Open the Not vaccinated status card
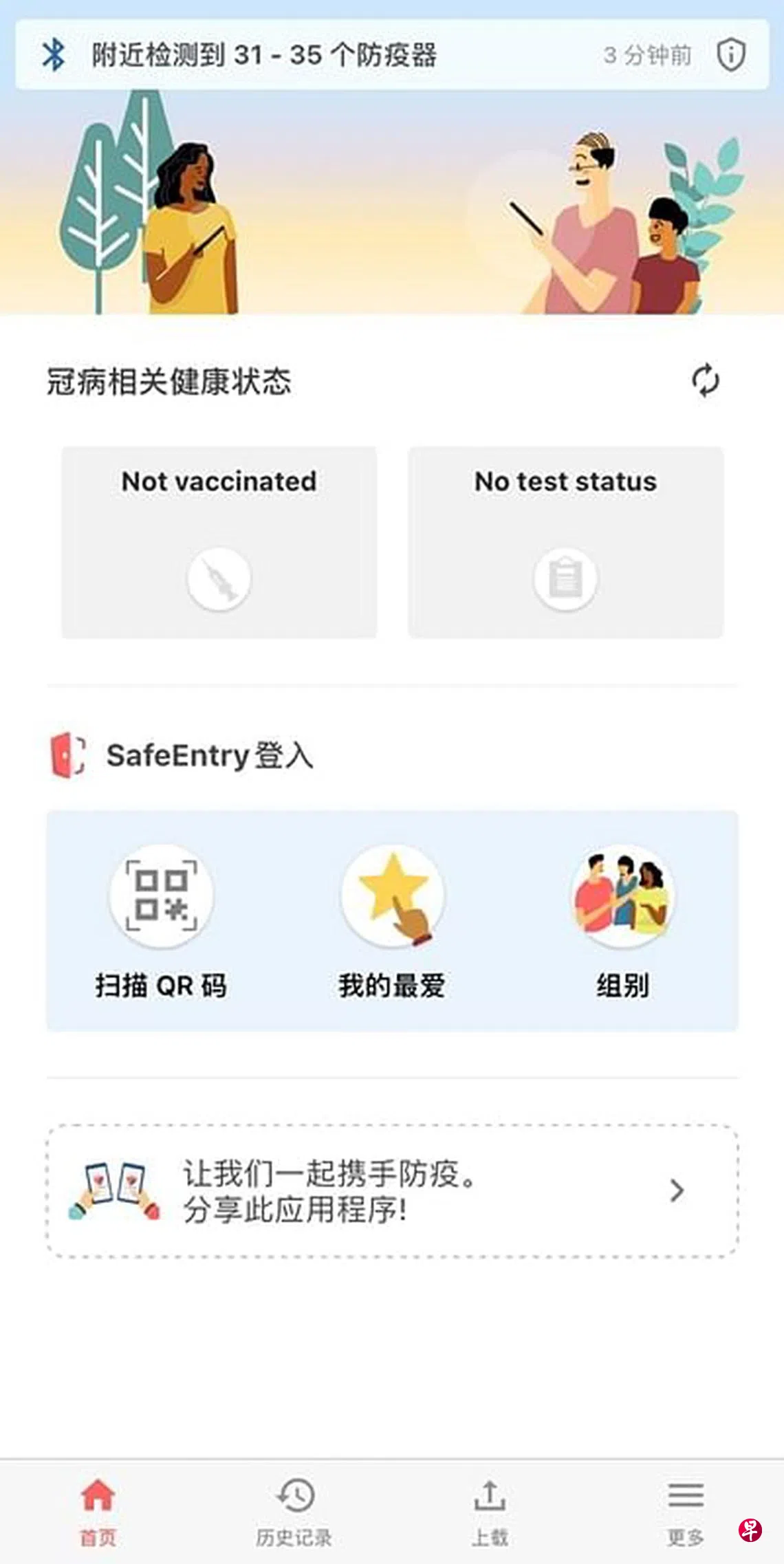This screenshot has height=1564, width=784. (x=219, y=542)
